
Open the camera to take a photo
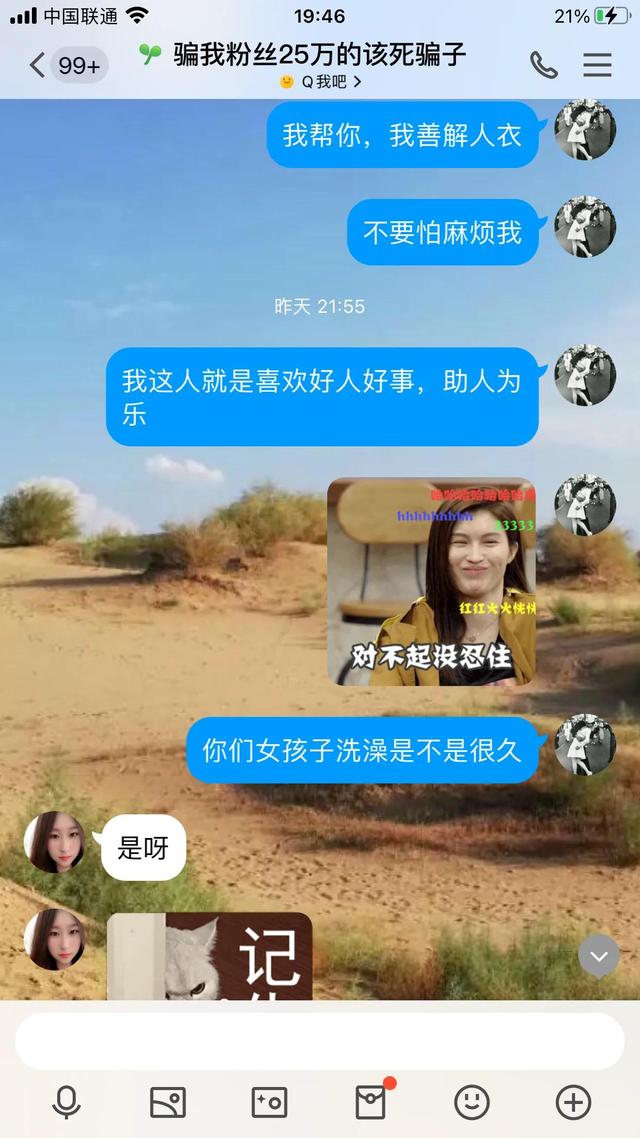pos(269,1102)
